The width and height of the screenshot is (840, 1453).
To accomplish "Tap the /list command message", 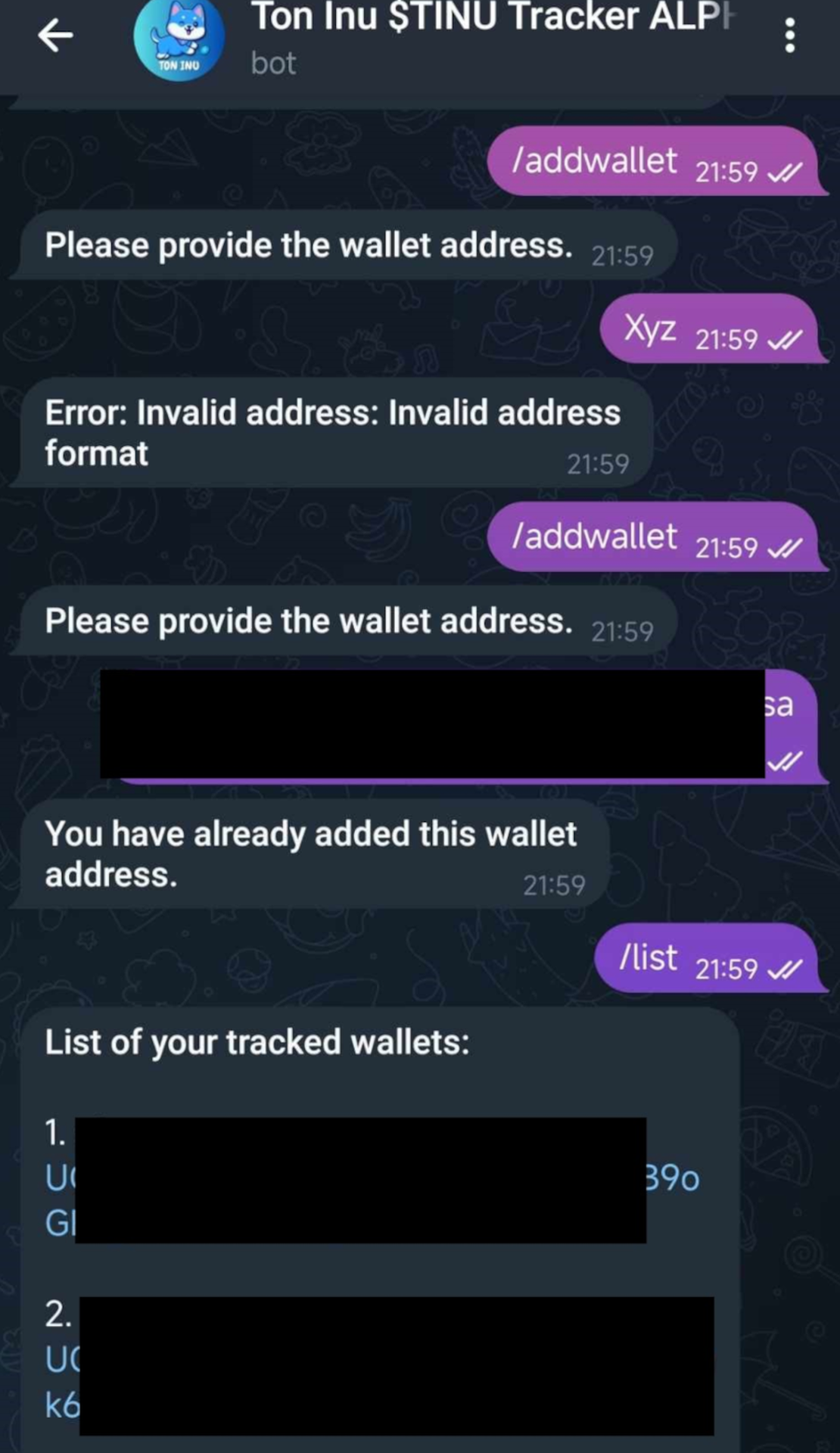I will click(x=649, y=958).
